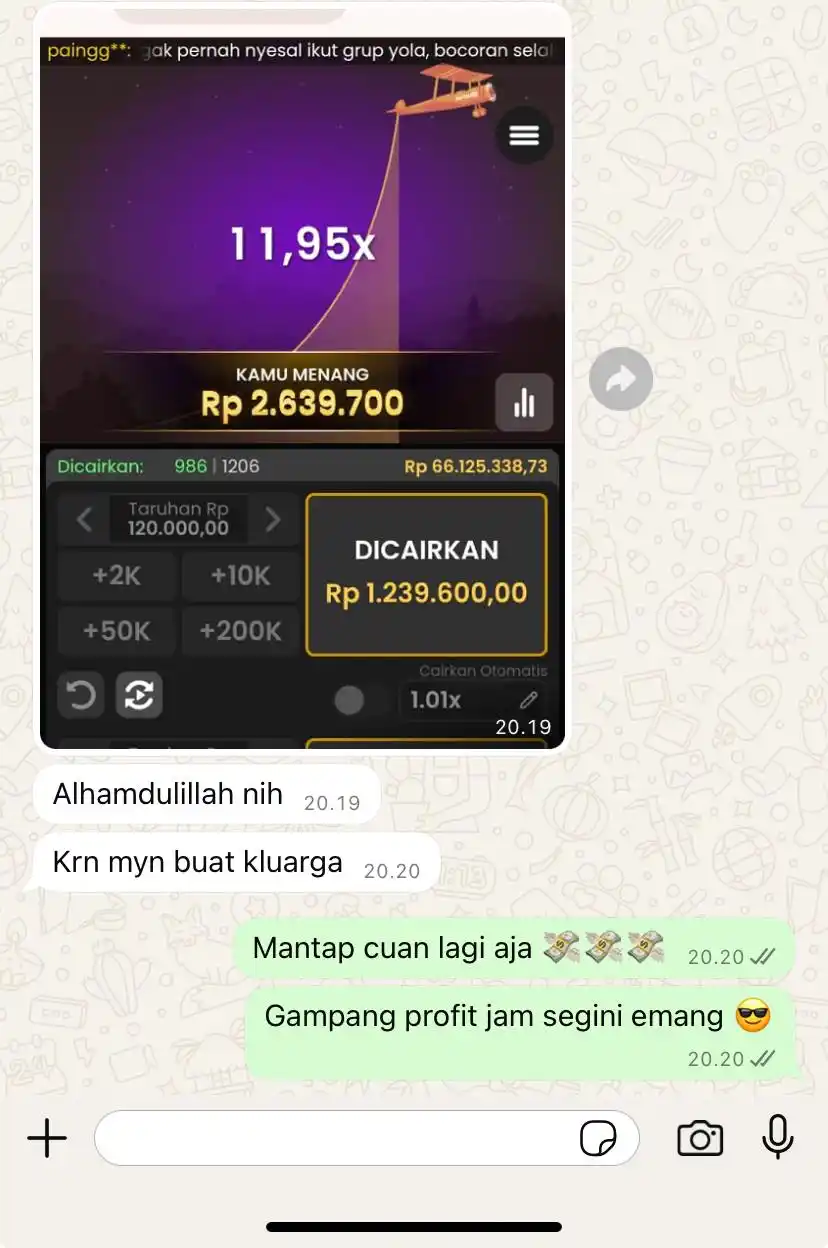The image size is (828, 1248).
Task: Record a voice message
Action: [777, 1137]
